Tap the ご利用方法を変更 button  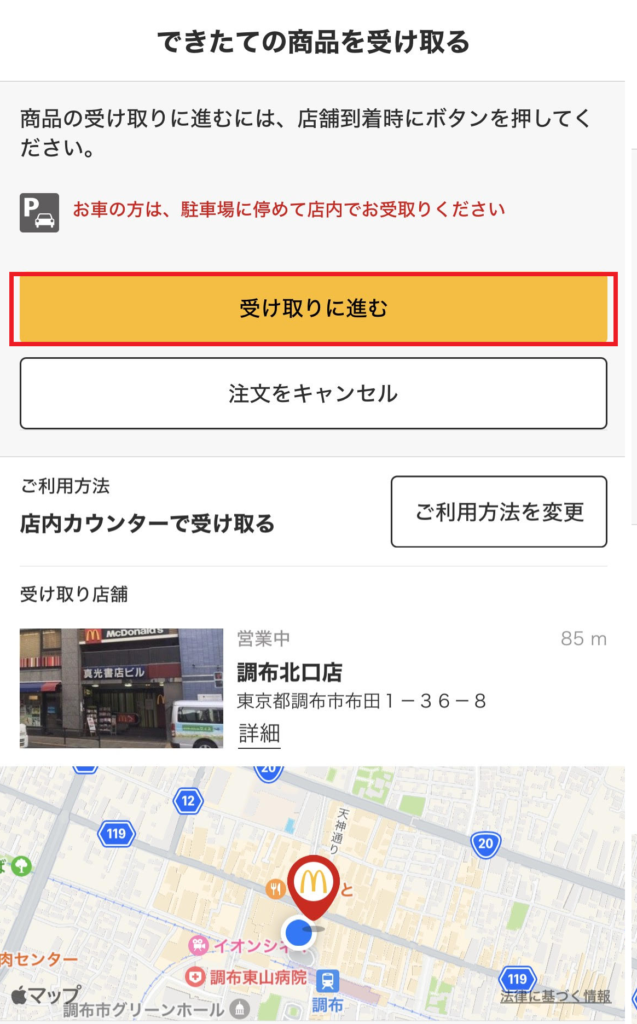[x=499, y=511]
